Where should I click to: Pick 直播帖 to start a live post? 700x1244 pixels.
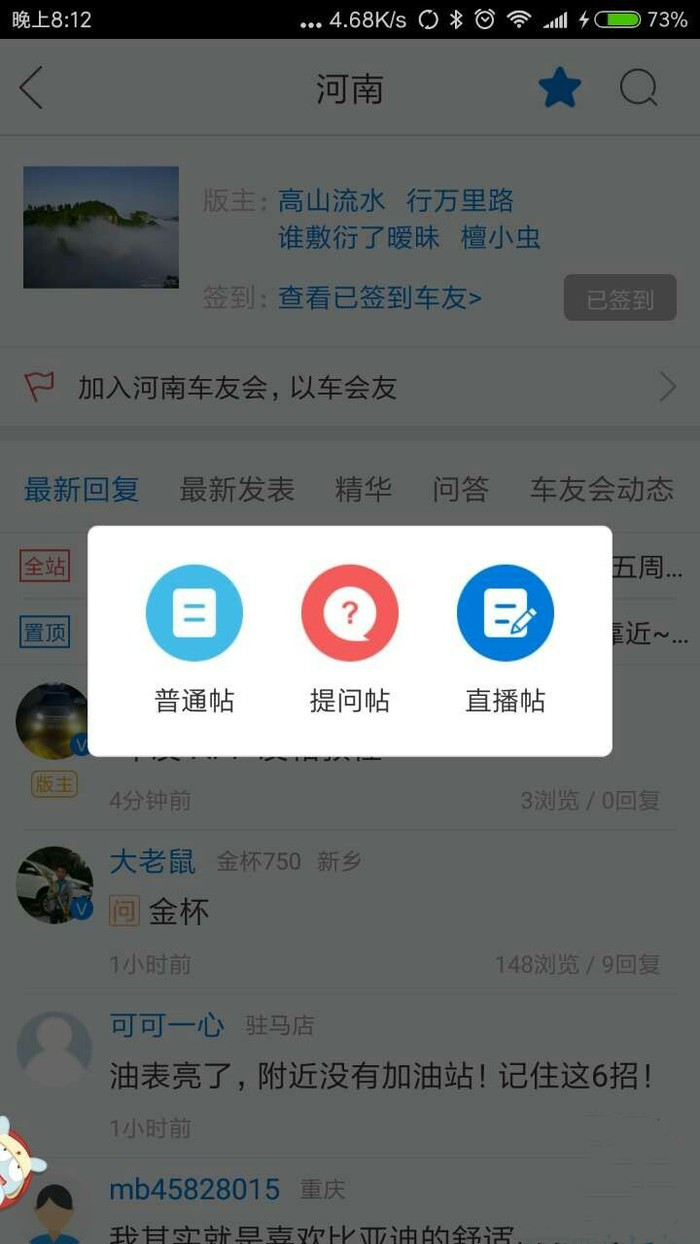505,613
